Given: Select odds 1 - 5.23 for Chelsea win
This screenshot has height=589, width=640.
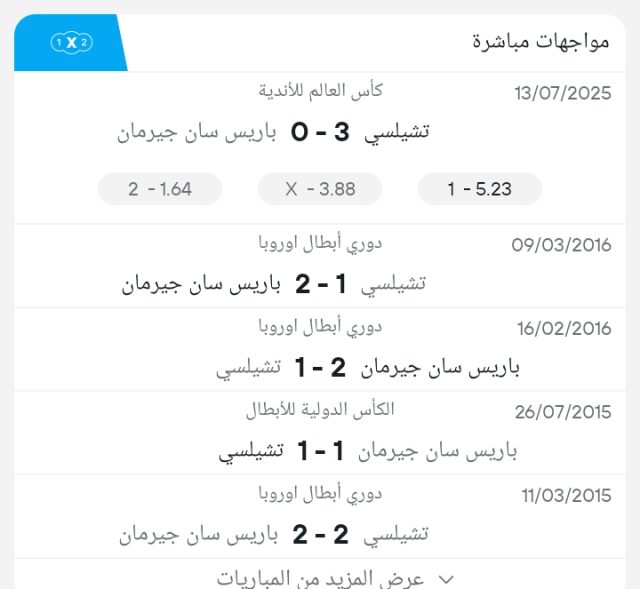Looking at the screenshot, I should tap(479, 188).
